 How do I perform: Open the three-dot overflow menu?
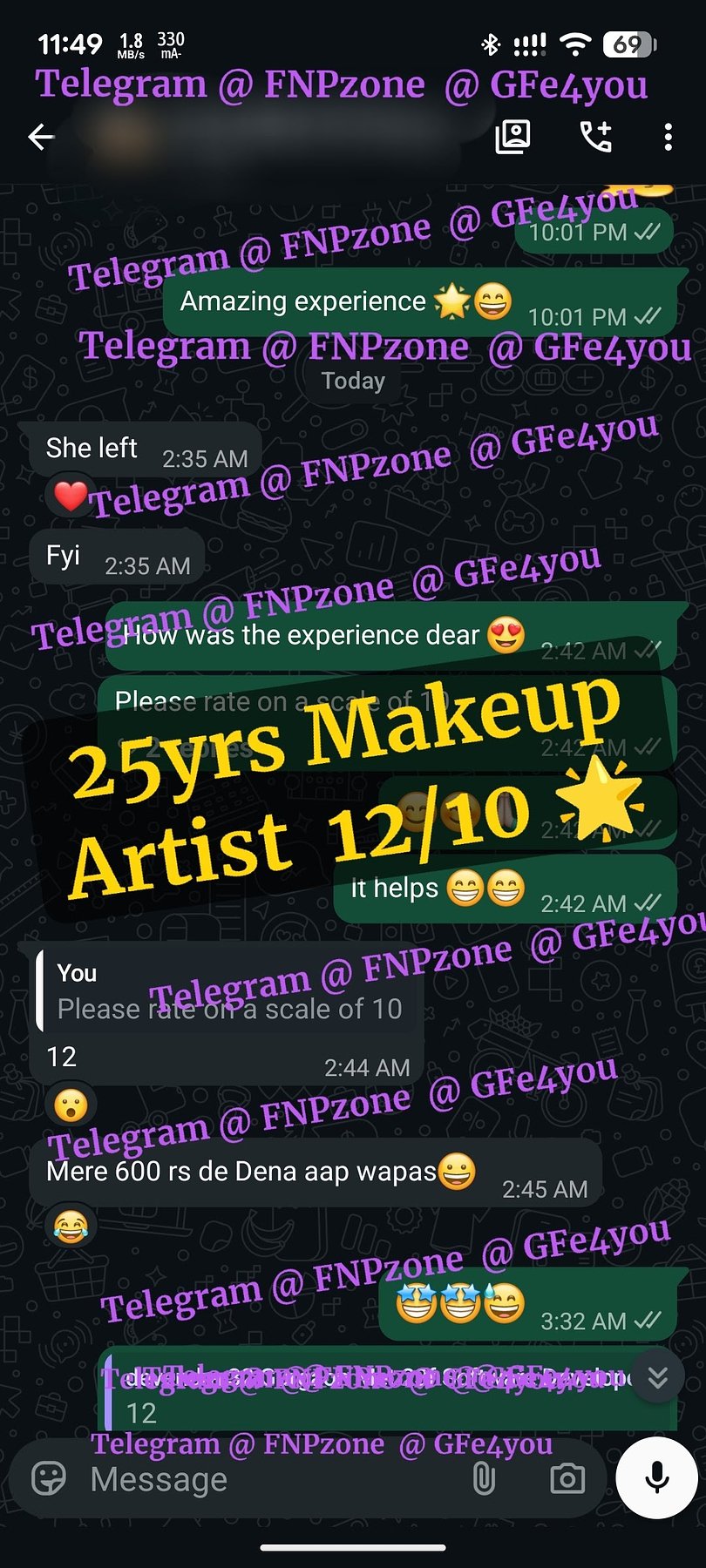(x=668, y=137)
